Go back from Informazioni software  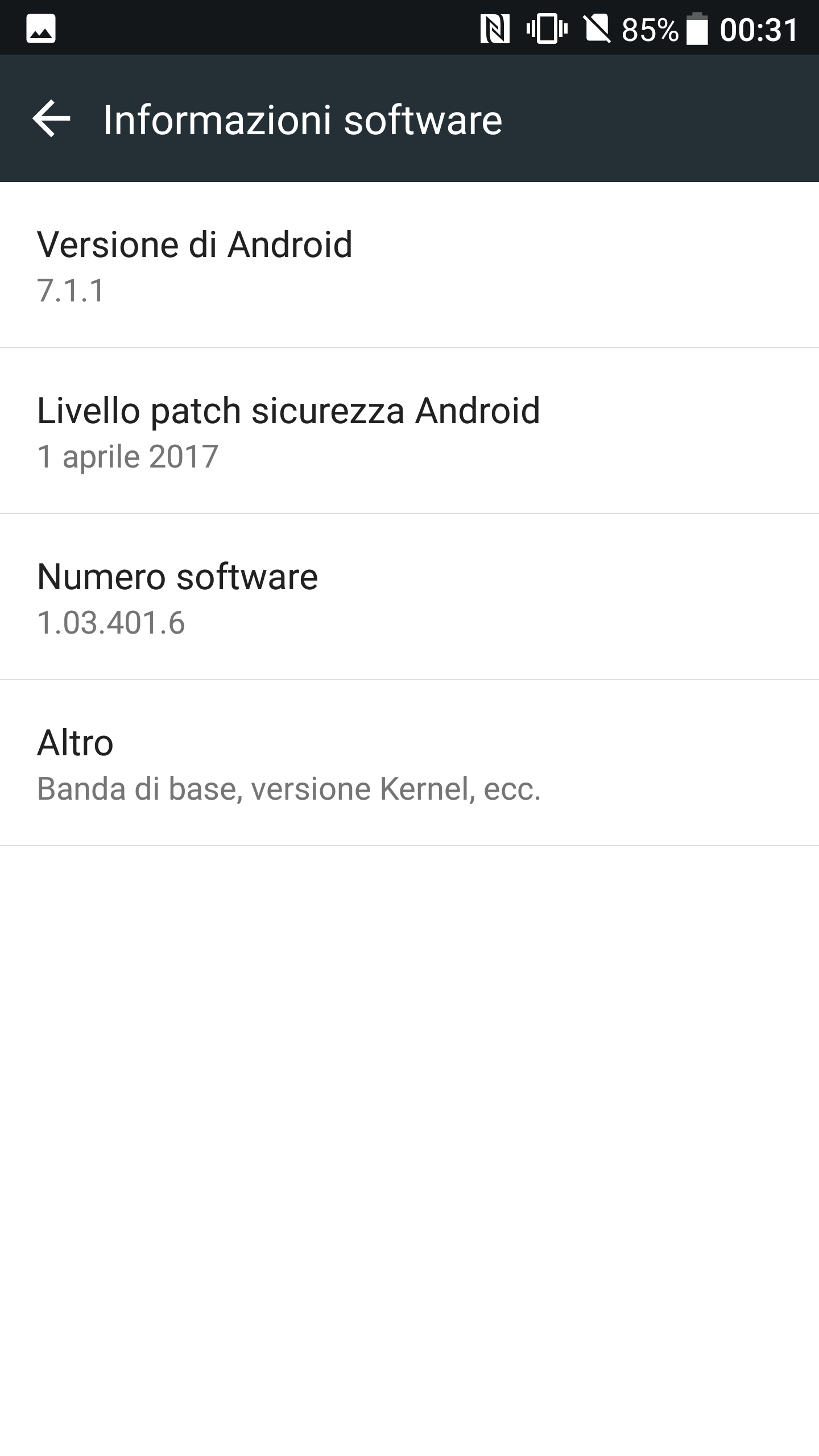[51, 118]
